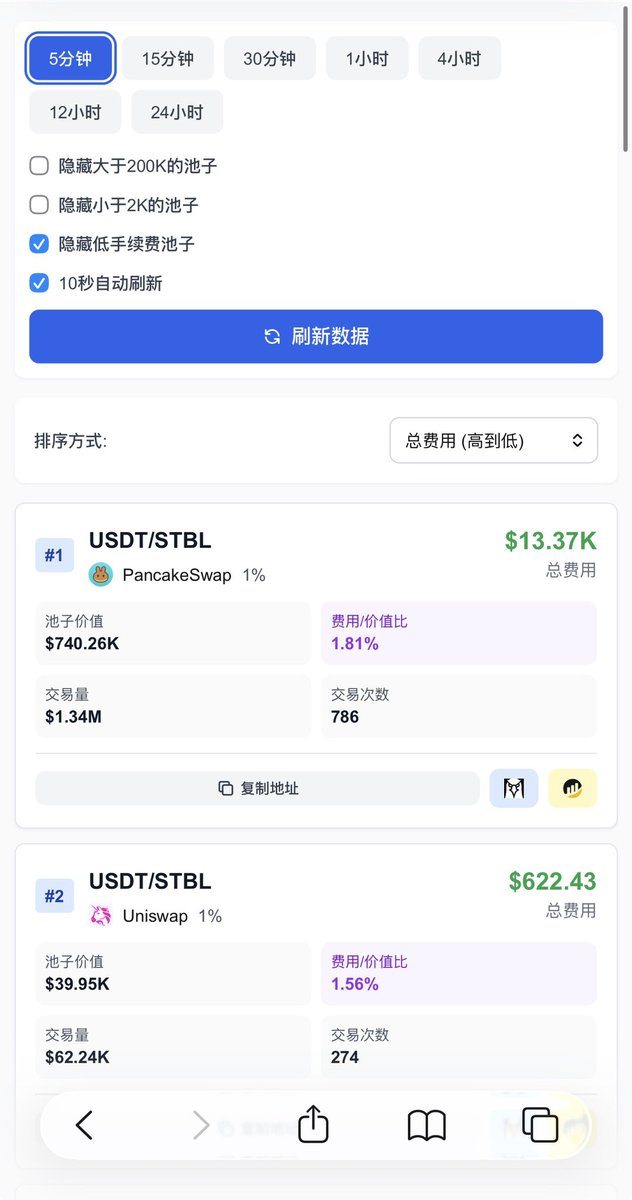
Task: Tap the blue icon button in PancakeSwap card
Action: [x=514, y=788]
